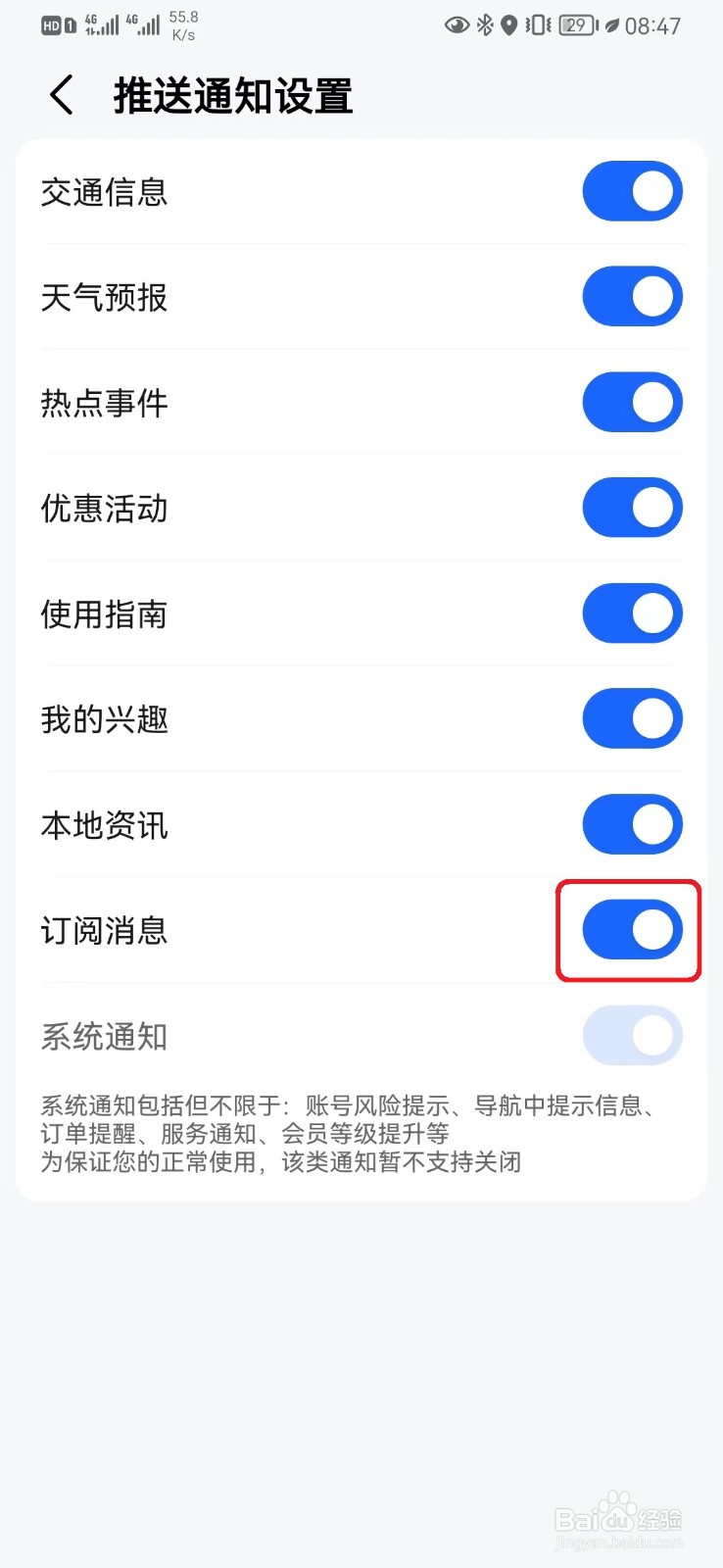Switch off the 使用指南 usage guide toggle
The height and width of the screenshot is (1568, 723).
pyautogui.click(x=632, y=613)
